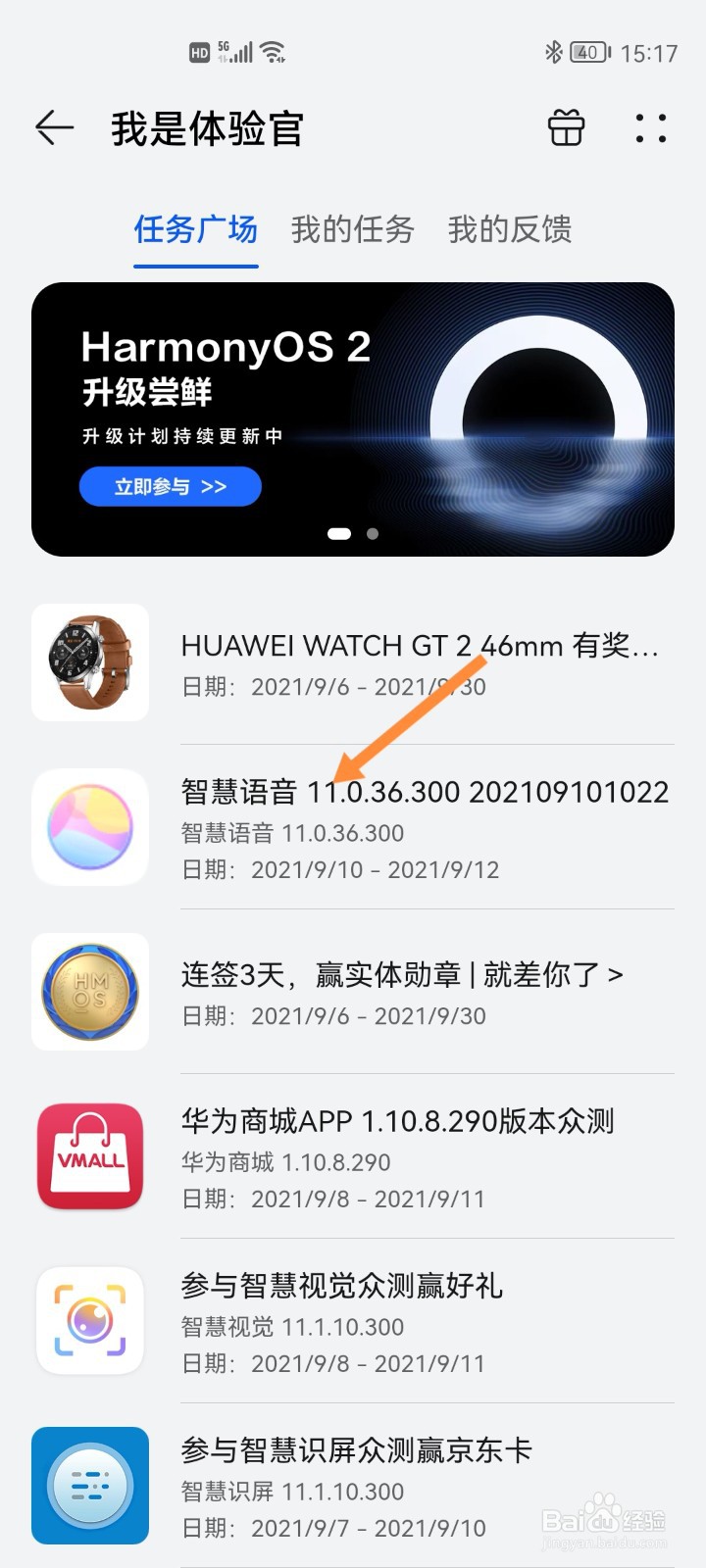Tap the 立即参与 button on HarmonyOS banner
Viewport: 706px width, 1568px height.
pos(170,486)
